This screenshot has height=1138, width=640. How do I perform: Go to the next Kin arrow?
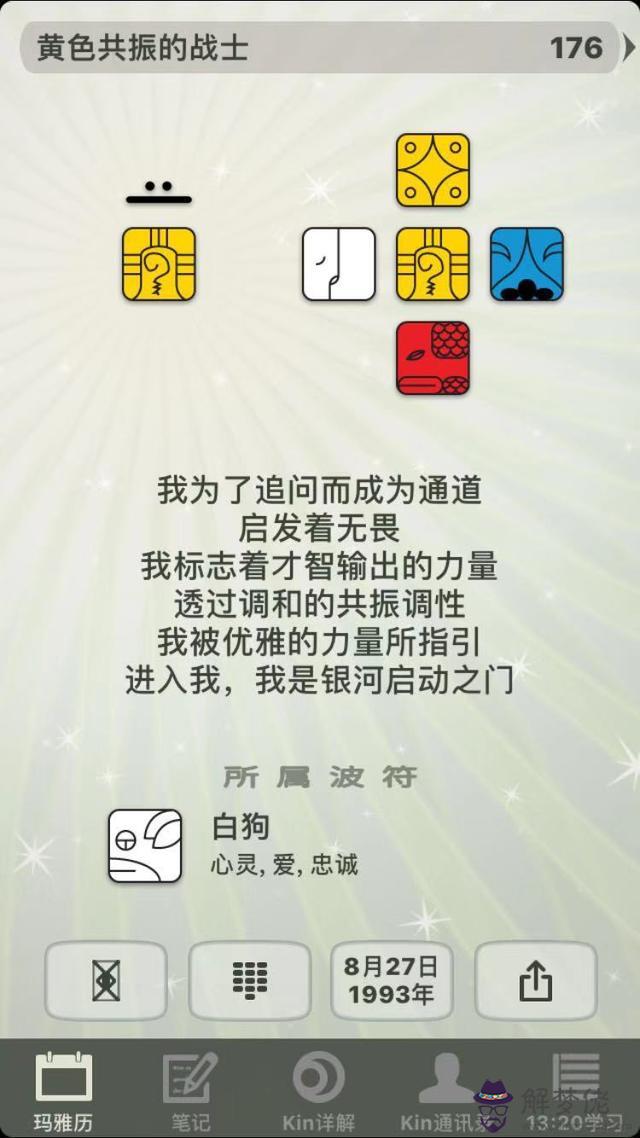click(x=628, y=47)
